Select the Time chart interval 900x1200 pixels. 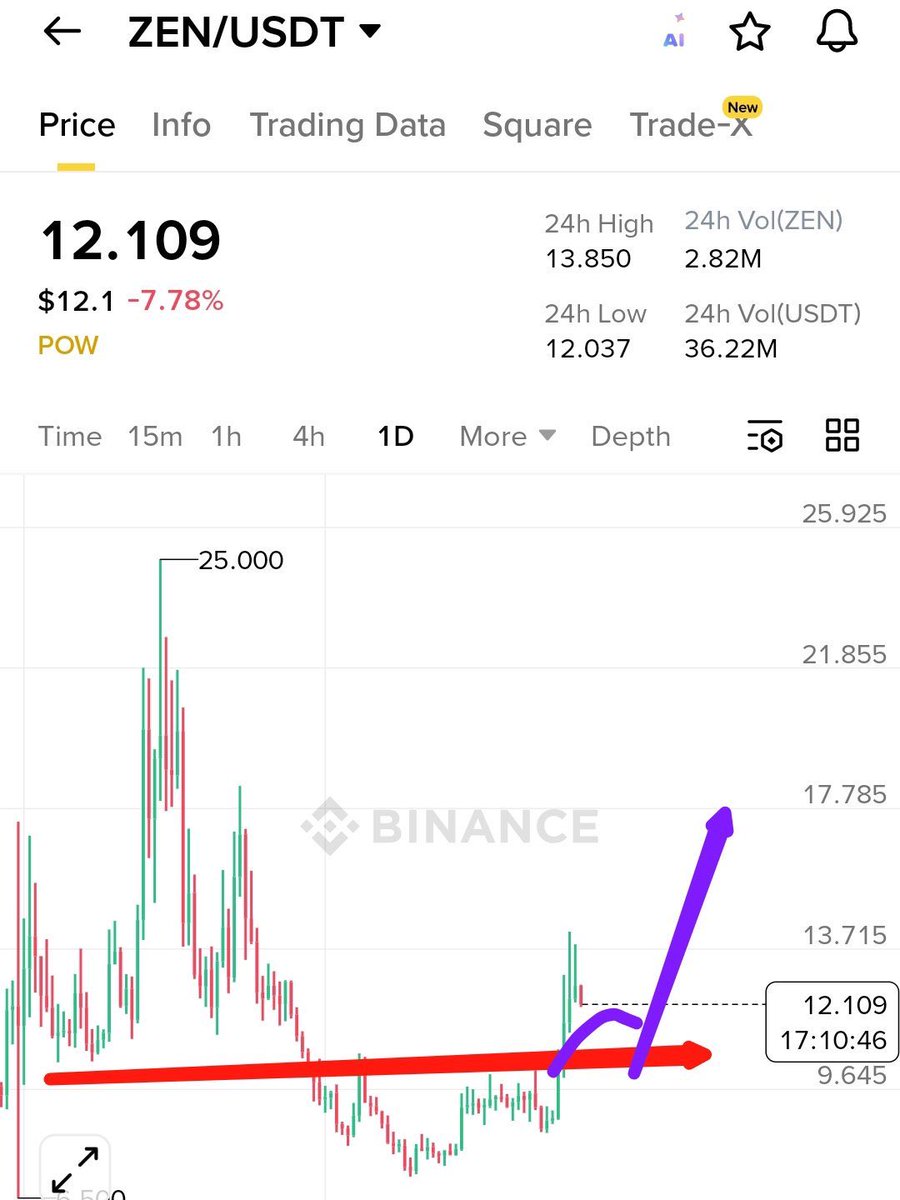[70, 437]
